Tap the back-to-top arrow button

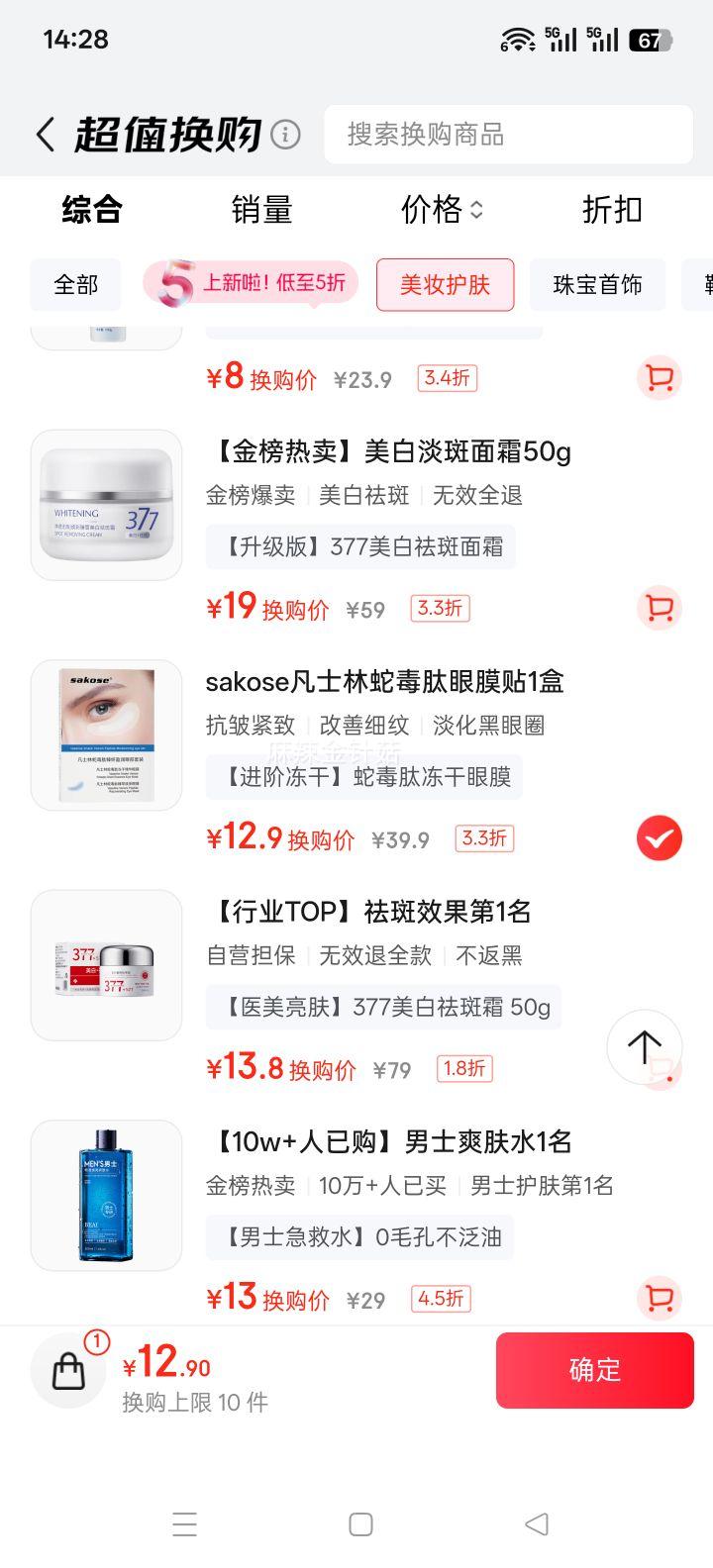tap(645, 1047)
